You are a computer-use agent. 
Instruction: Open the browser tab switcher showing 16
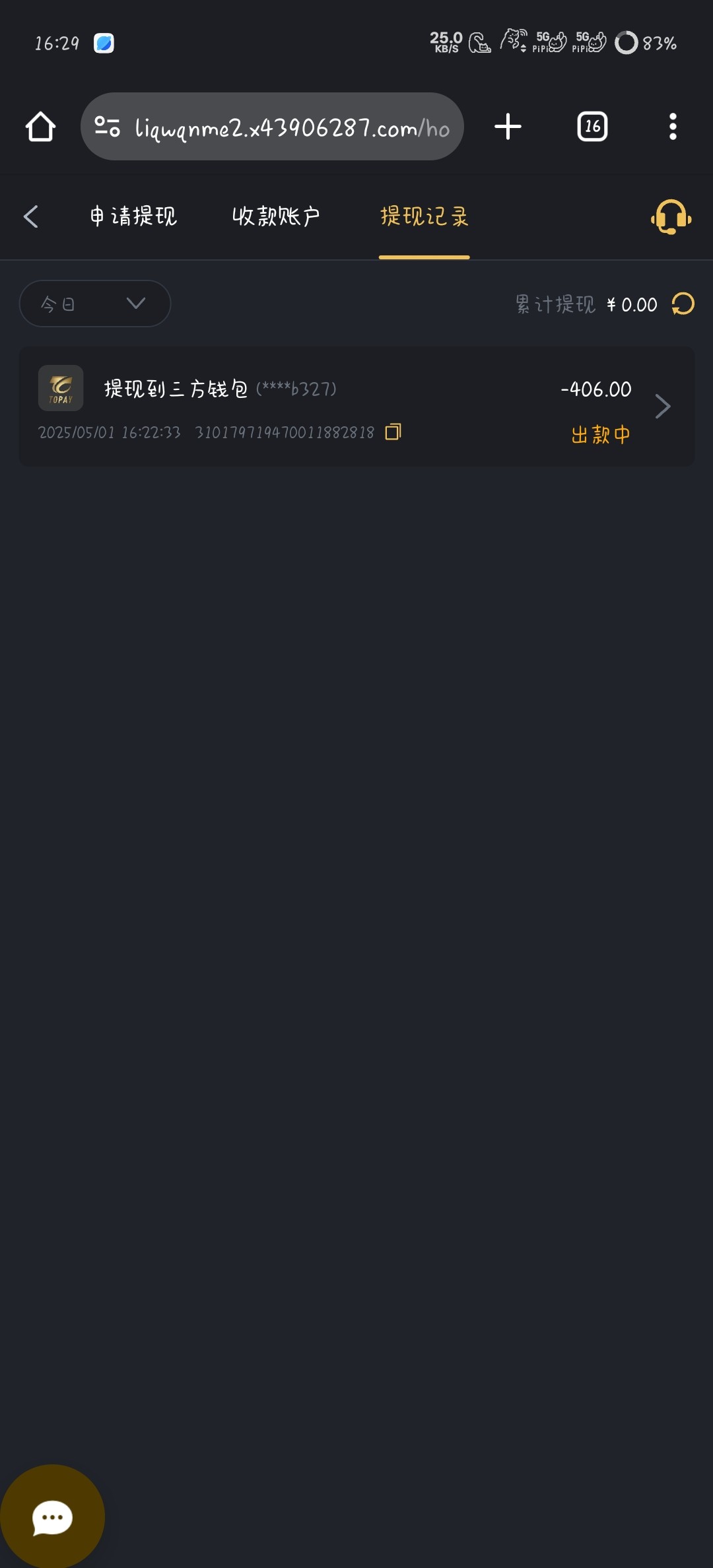[x=592, y=127]
